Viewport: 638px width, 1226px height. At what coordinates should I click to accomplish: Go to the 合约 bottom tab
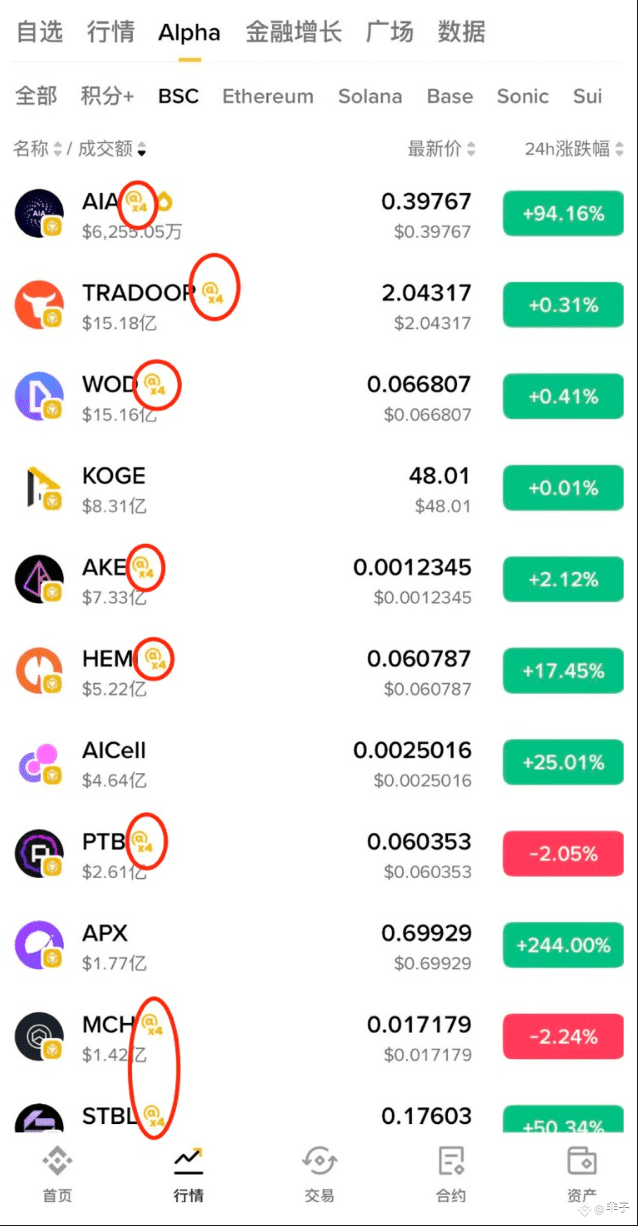tap(451, 1174)
